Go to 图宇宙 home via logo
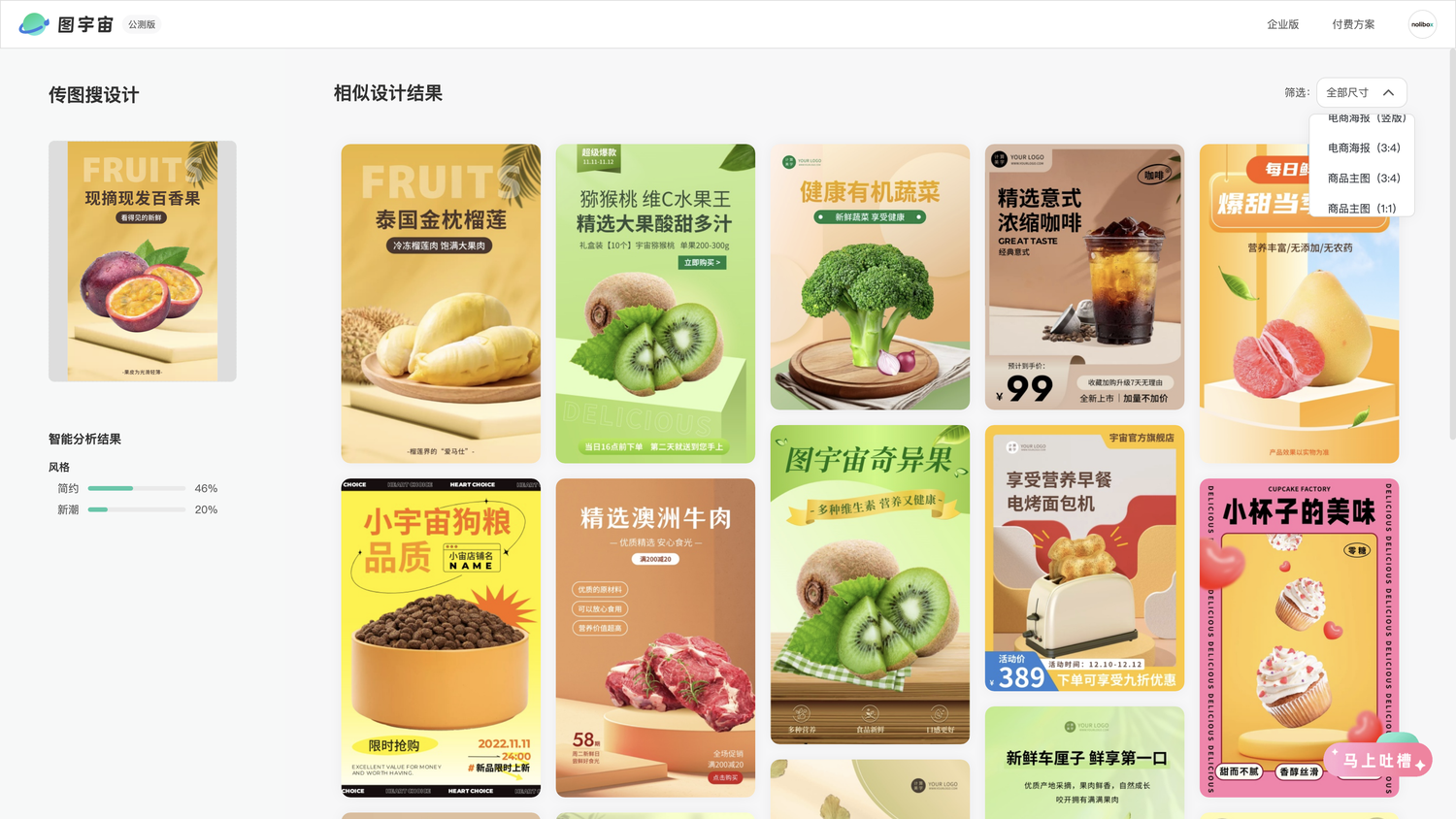This screenshot has width=1456, height=819. 66,24
